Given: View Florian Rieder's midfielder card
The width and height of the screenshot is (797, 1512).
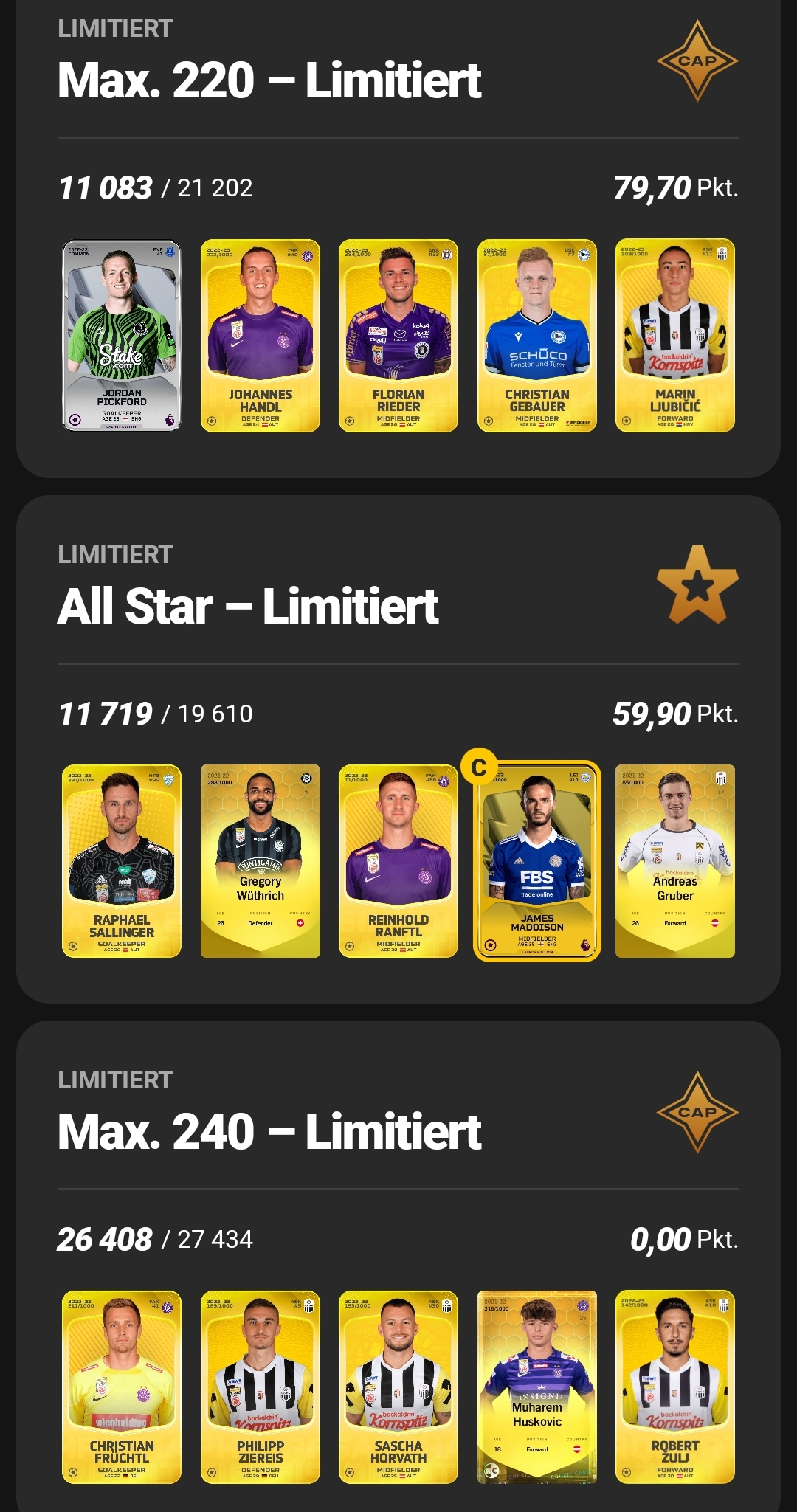Looking at the screenshot, I should [x=398, y=336].
